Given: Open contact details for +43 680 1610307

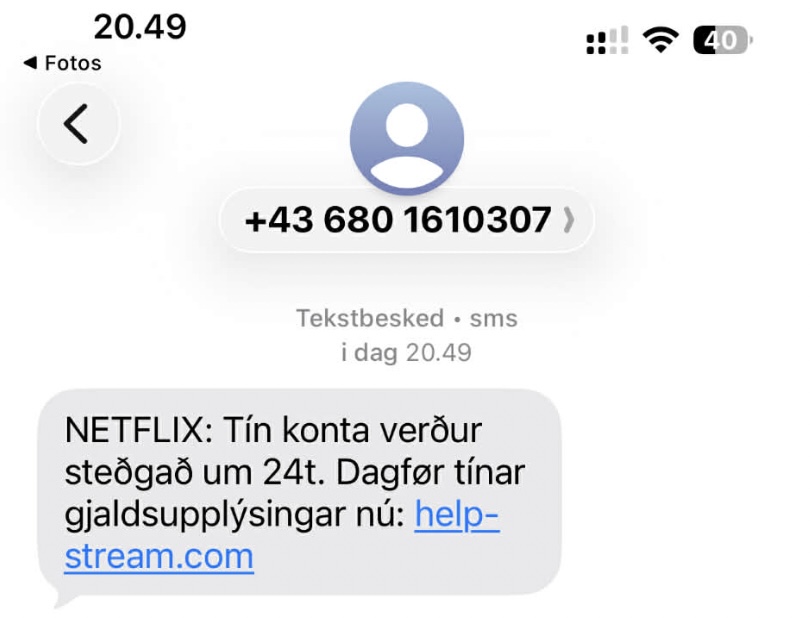Looking at the screenshot, I should pyautogui.click(x=406, y=219).
